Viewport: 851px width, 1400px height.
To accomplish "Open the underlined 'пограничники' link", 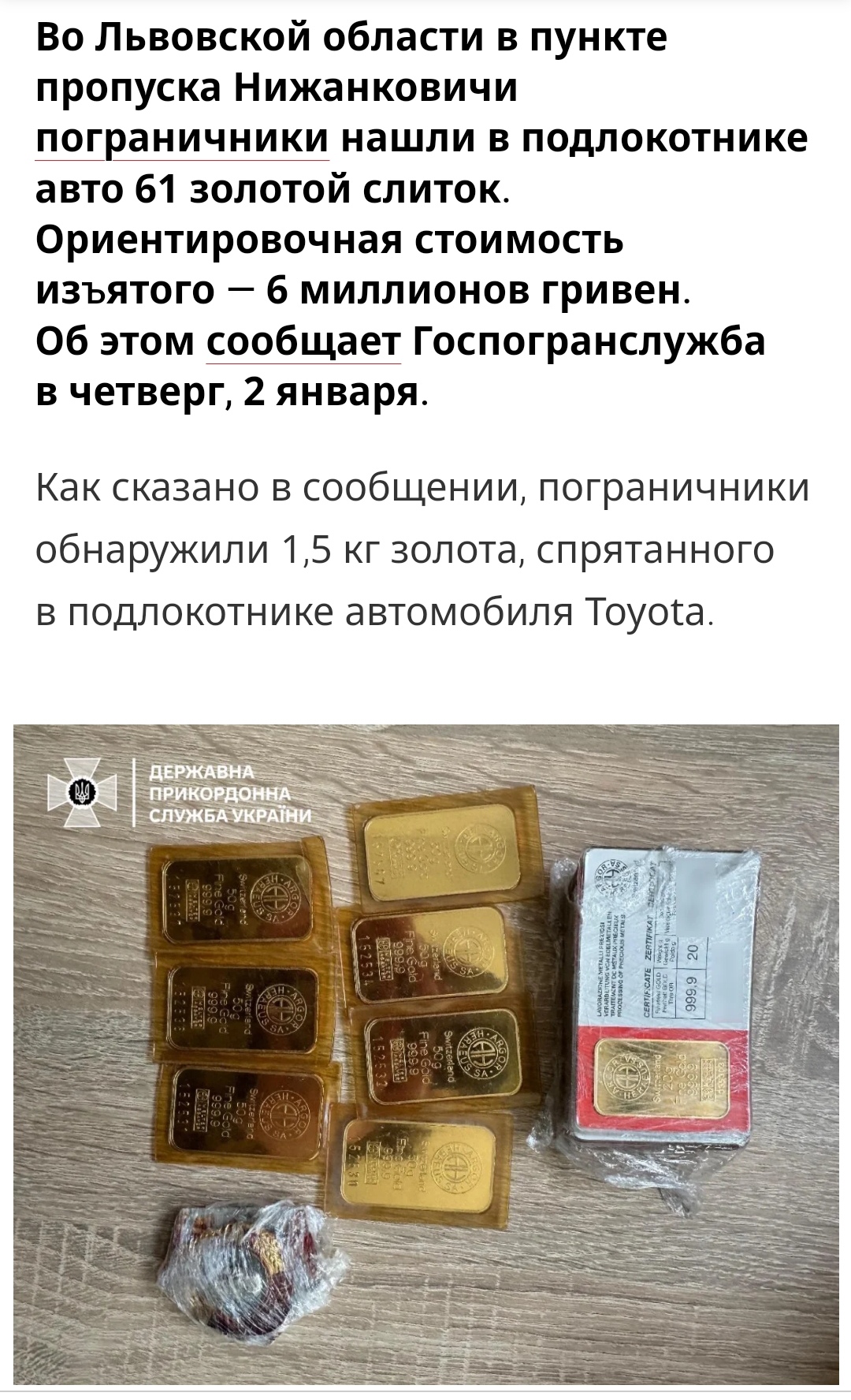I will [x=183, y=137].
